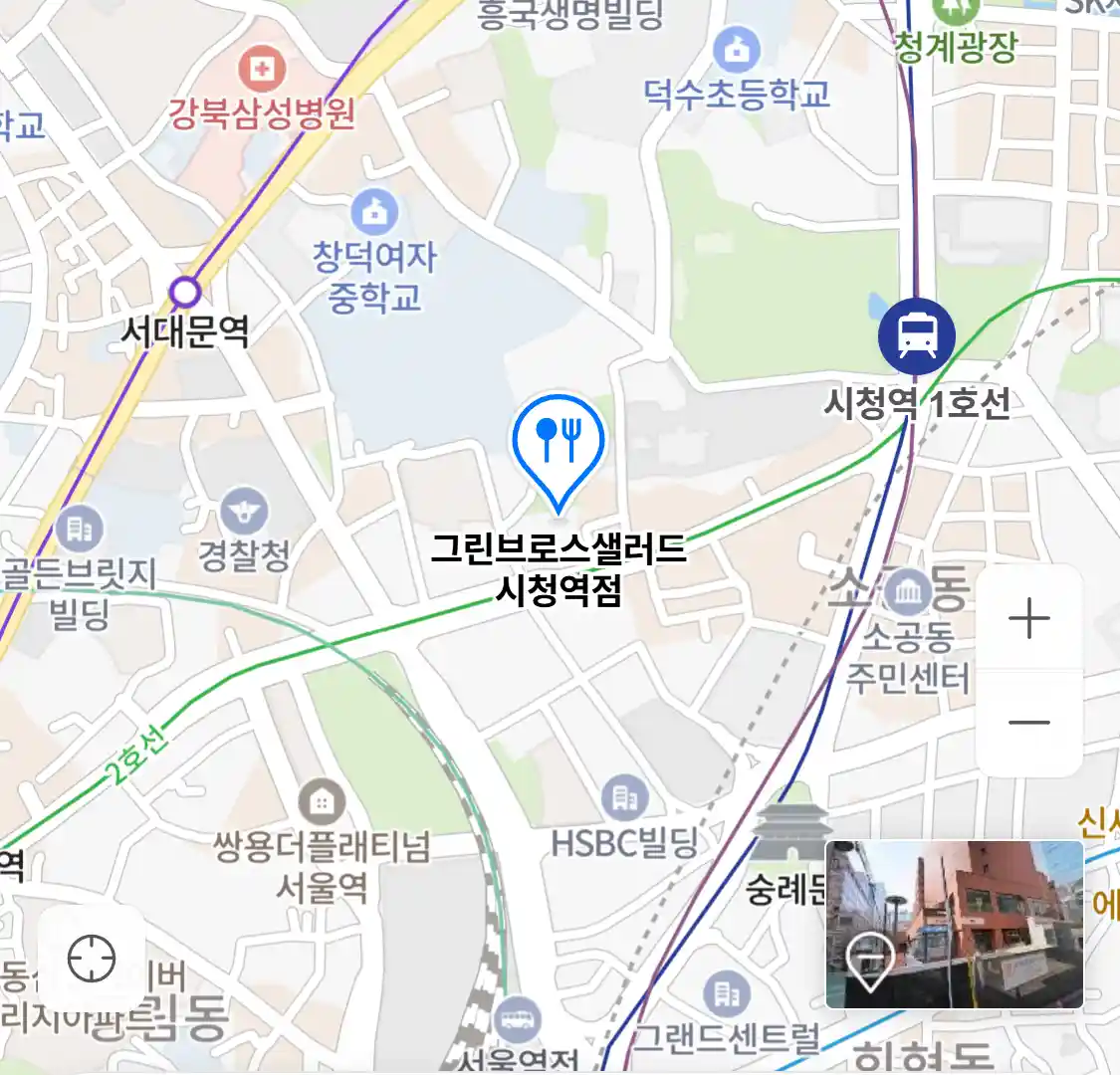Select the 쌍용더플래티넘 서울역 marker
This screenshot has width=1120, height=1075.
tap(321, 800)
